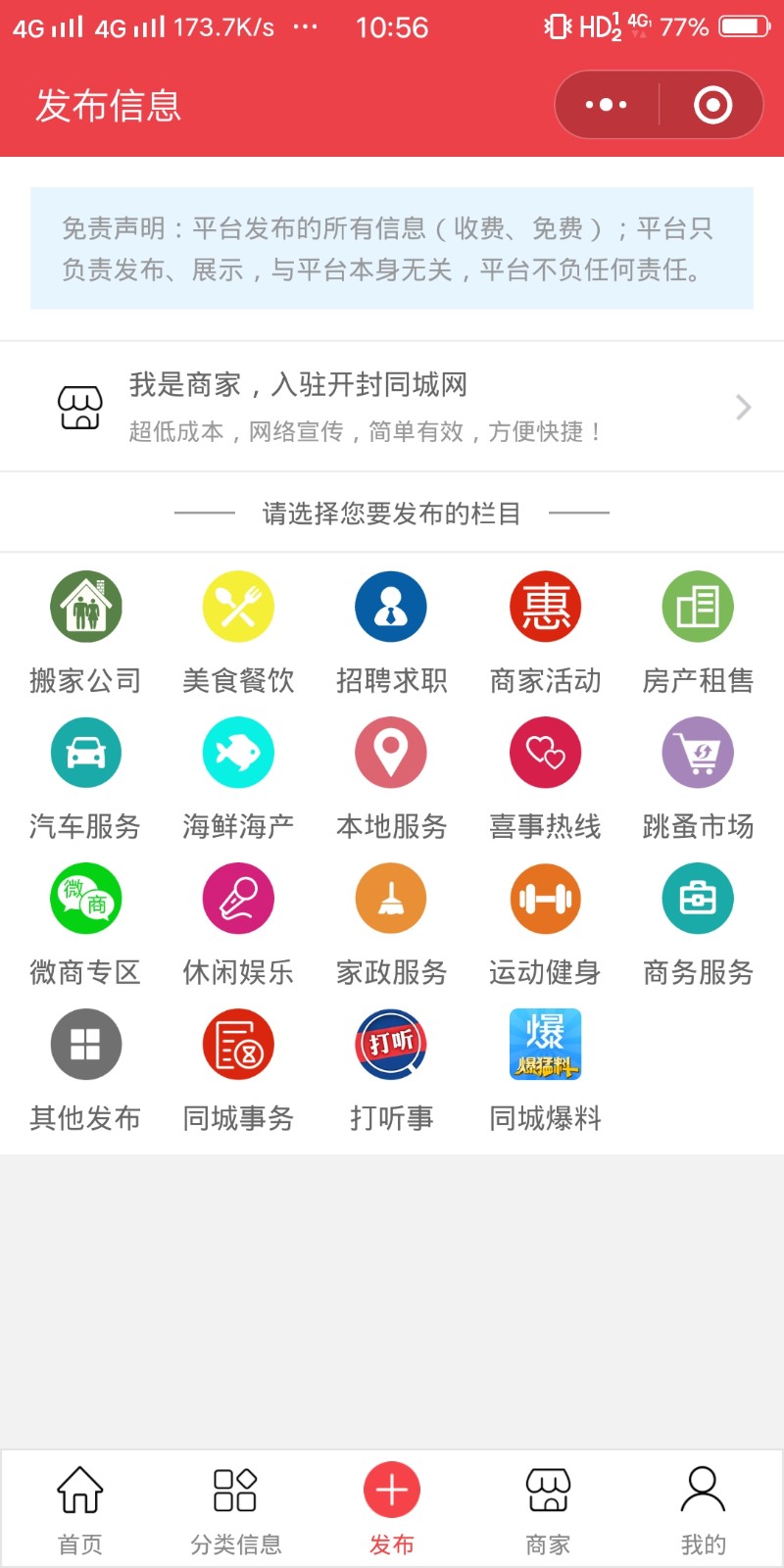Open the mini program more options menu

pos(606,105)
